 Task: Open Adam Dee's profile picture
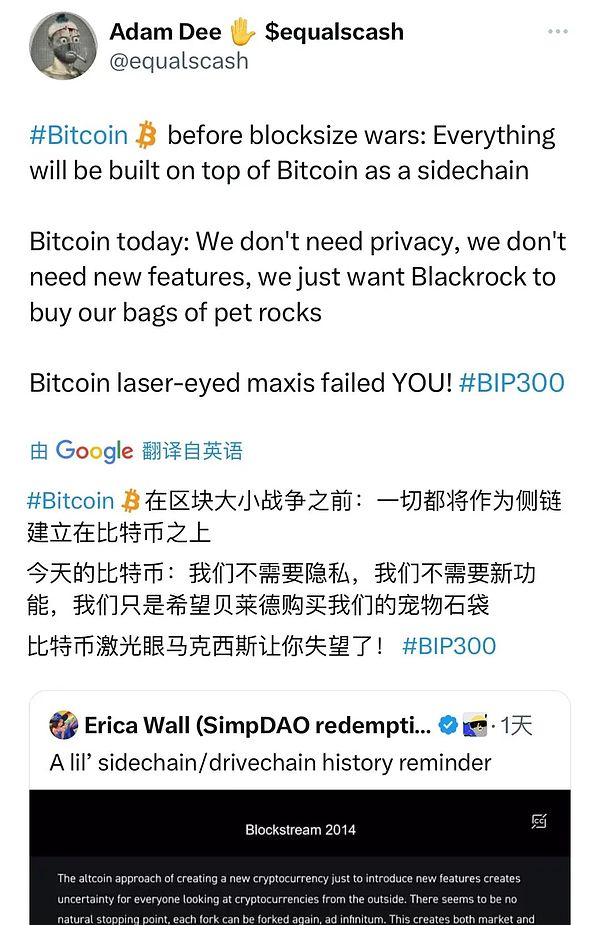63,45
